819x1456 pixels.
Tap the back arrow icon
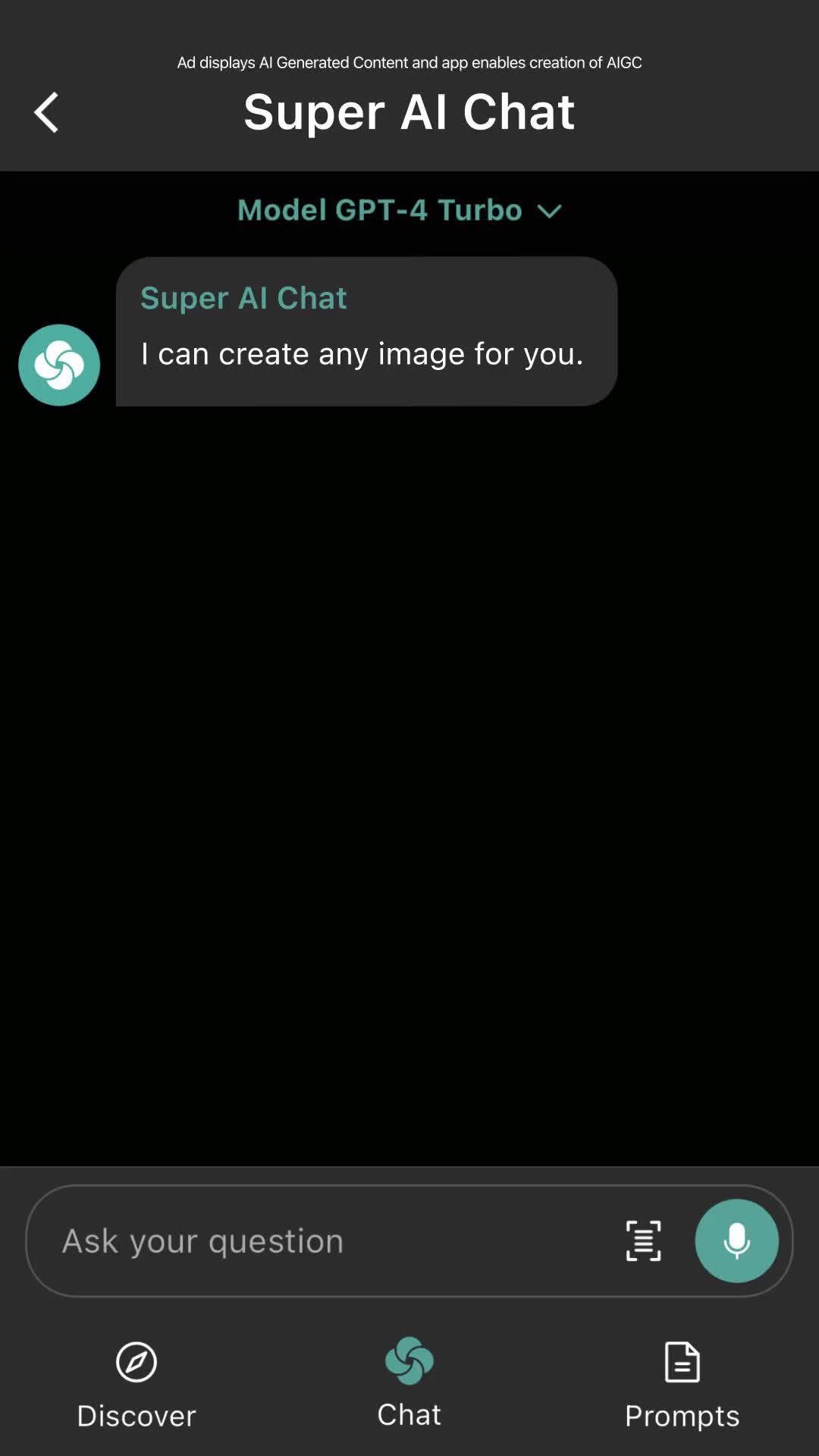tap(47, 111)
